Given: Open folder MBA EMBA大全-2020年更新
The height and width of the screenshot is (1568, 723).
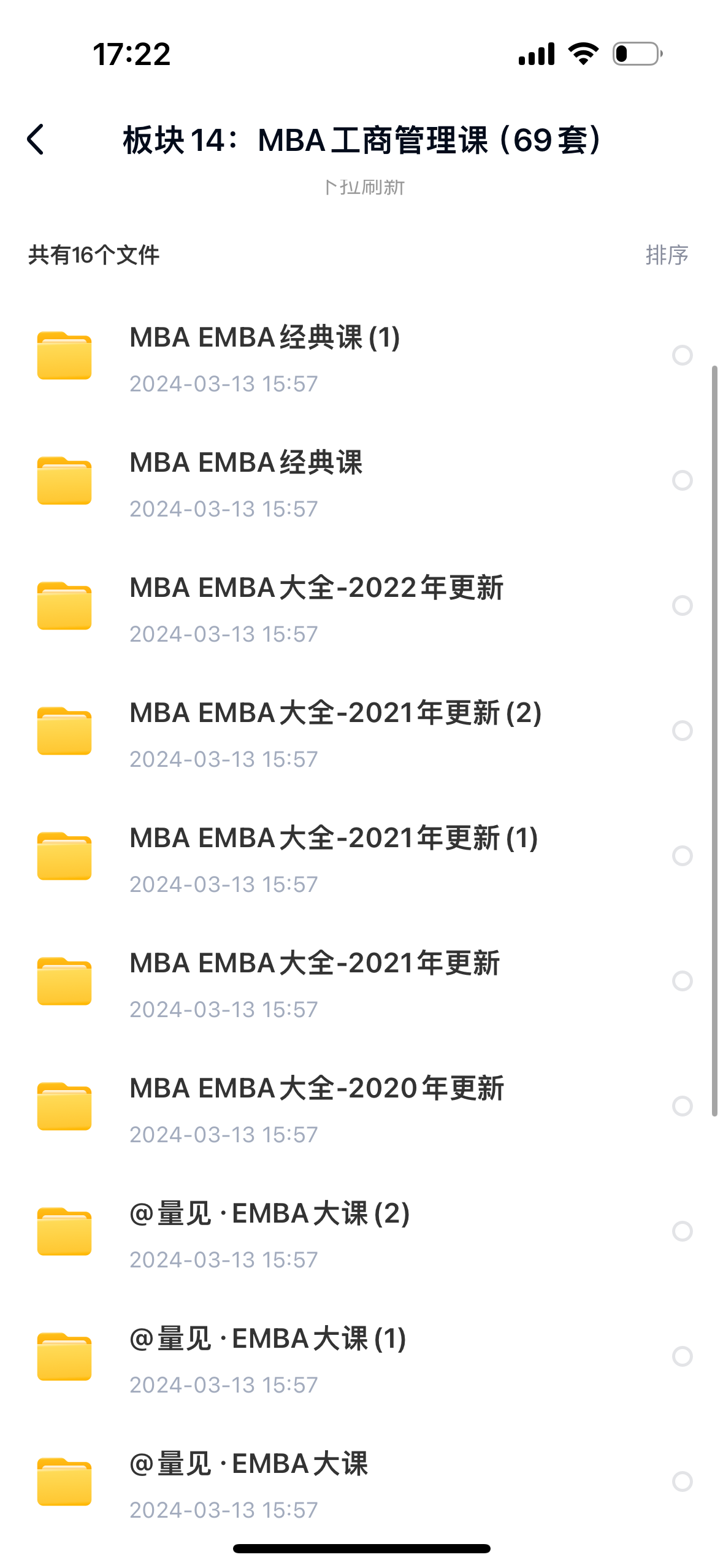Looking at the screenshot, I should (316, 1089).
